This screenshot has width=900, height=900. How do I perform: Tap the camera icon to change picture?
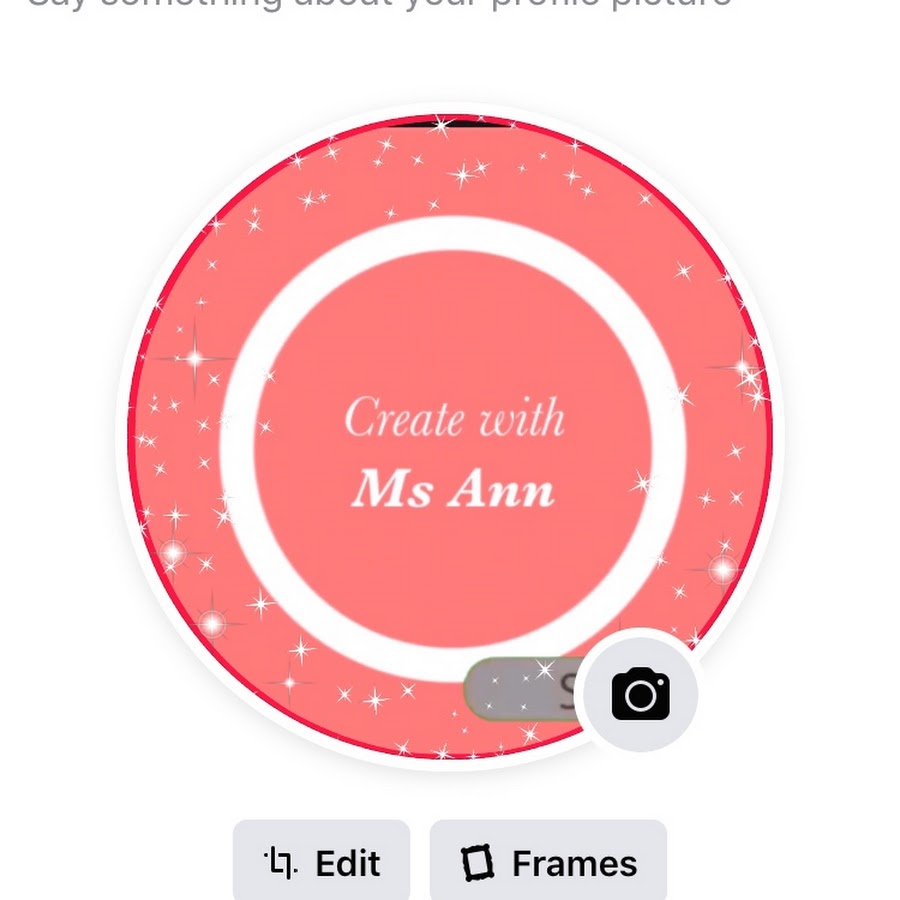tap(640, 692)
